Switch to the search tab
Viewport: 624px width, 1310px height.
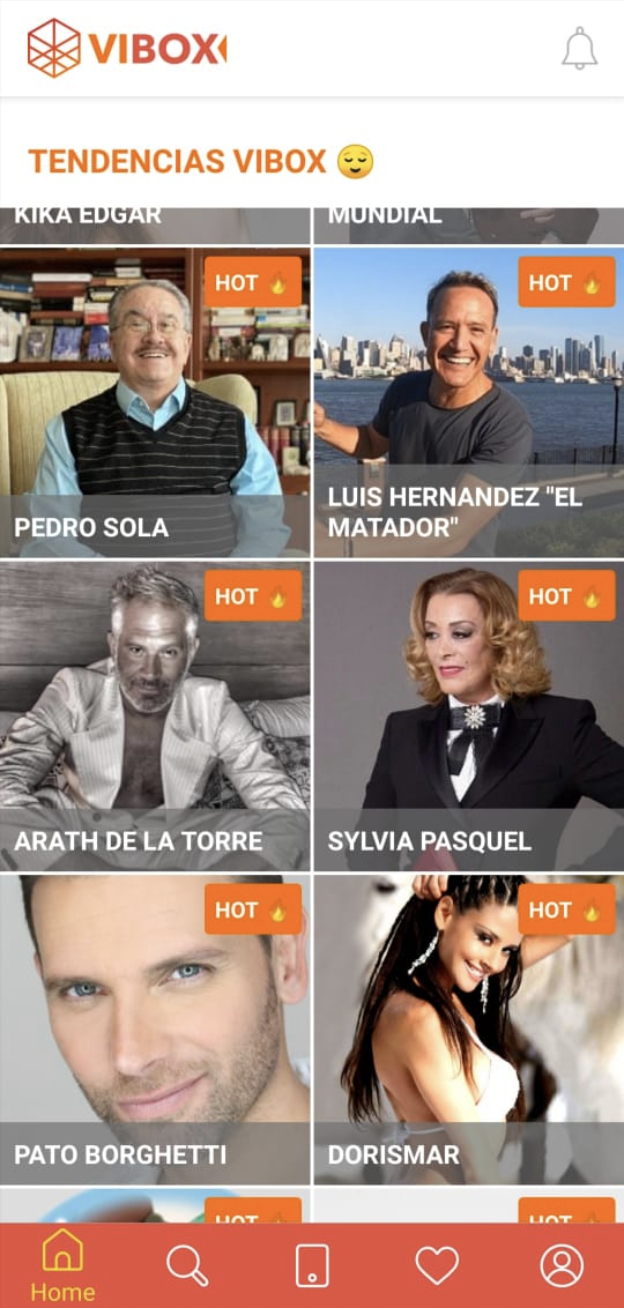tap(187, 1266)
